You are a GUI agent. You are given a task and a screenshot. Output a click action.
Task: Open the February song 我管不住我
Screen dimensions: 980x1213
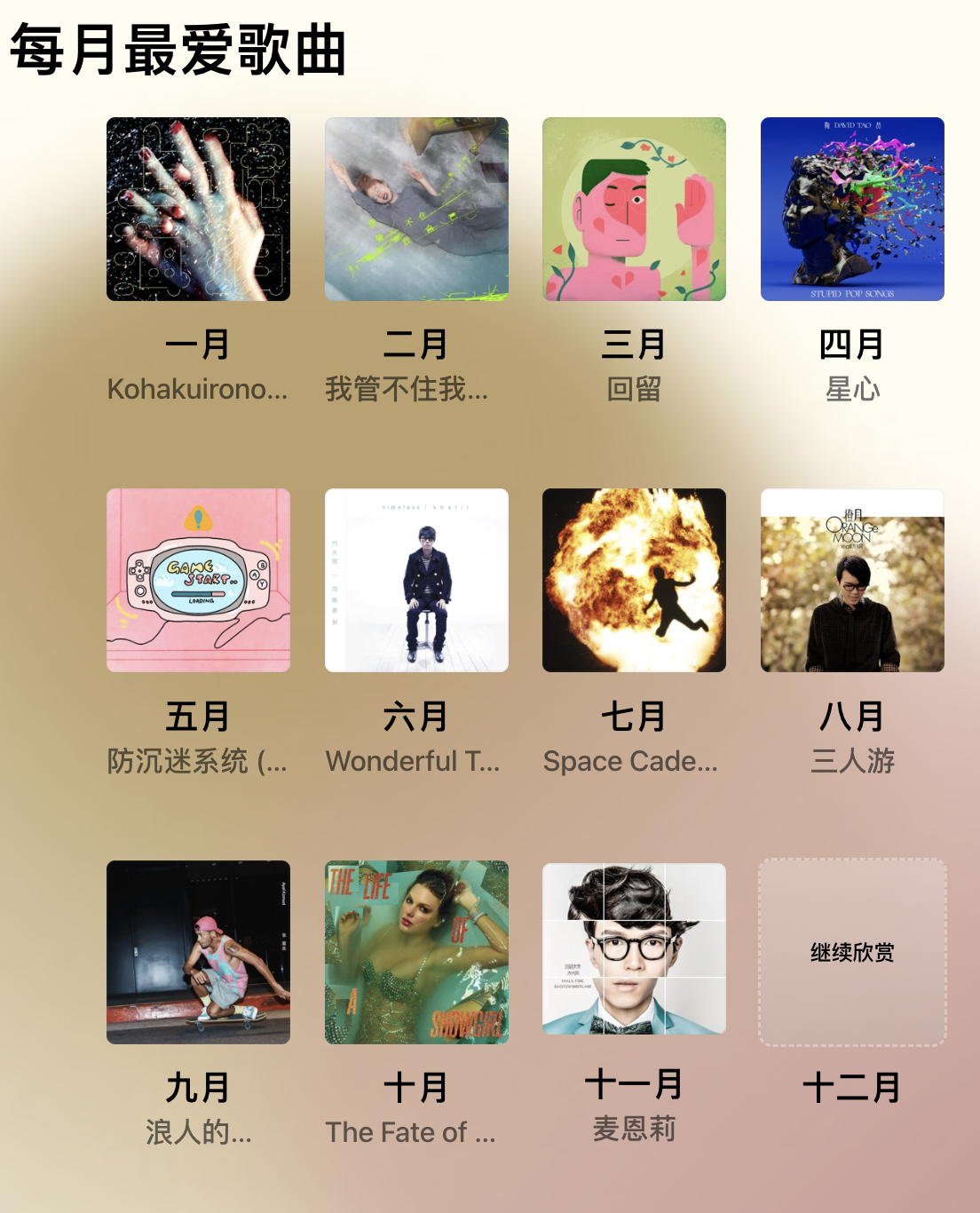(x=416, y=209)
